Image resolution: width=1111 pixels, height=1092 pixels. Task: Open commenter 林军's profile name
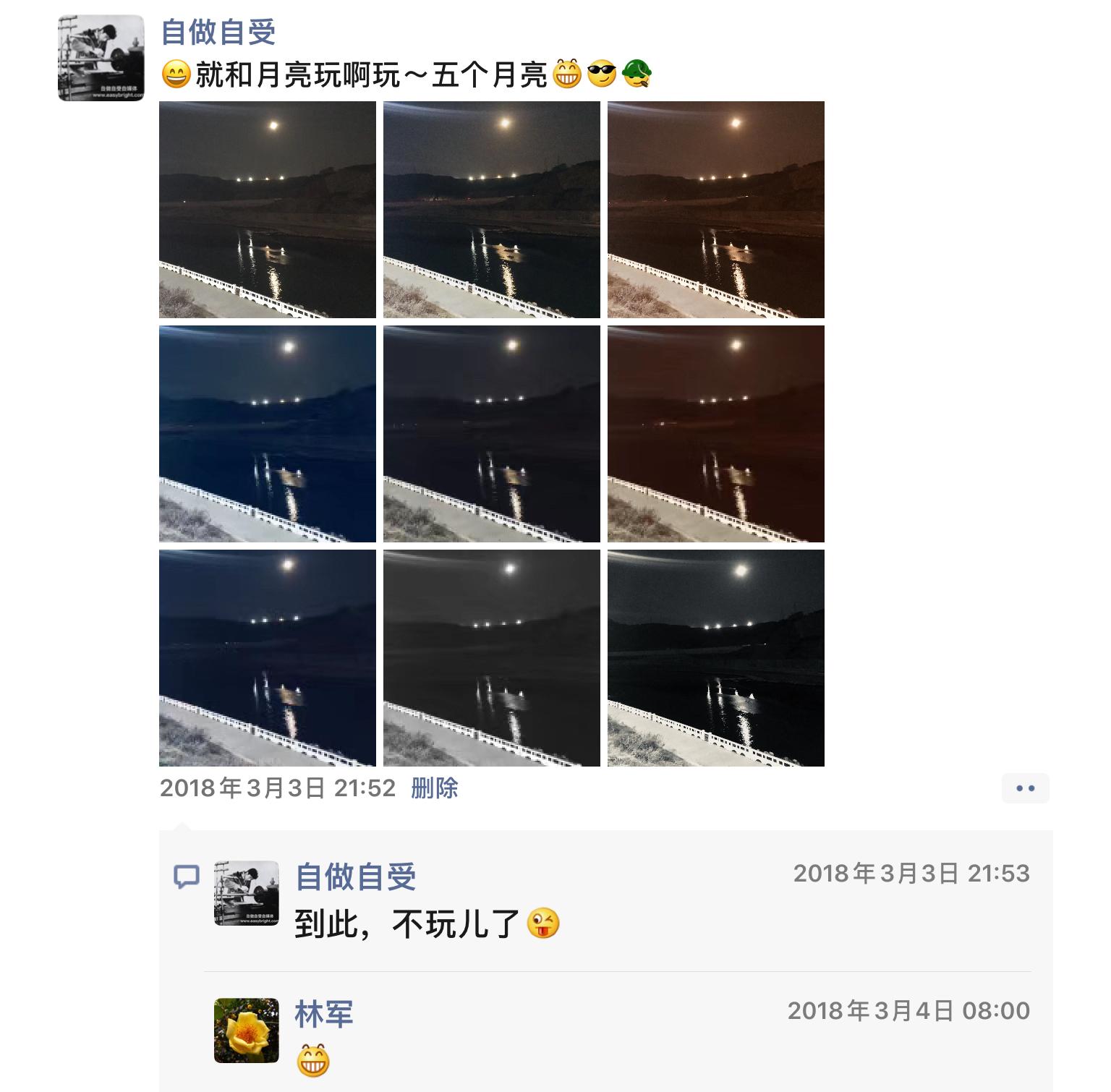(x=324, y=1013)
